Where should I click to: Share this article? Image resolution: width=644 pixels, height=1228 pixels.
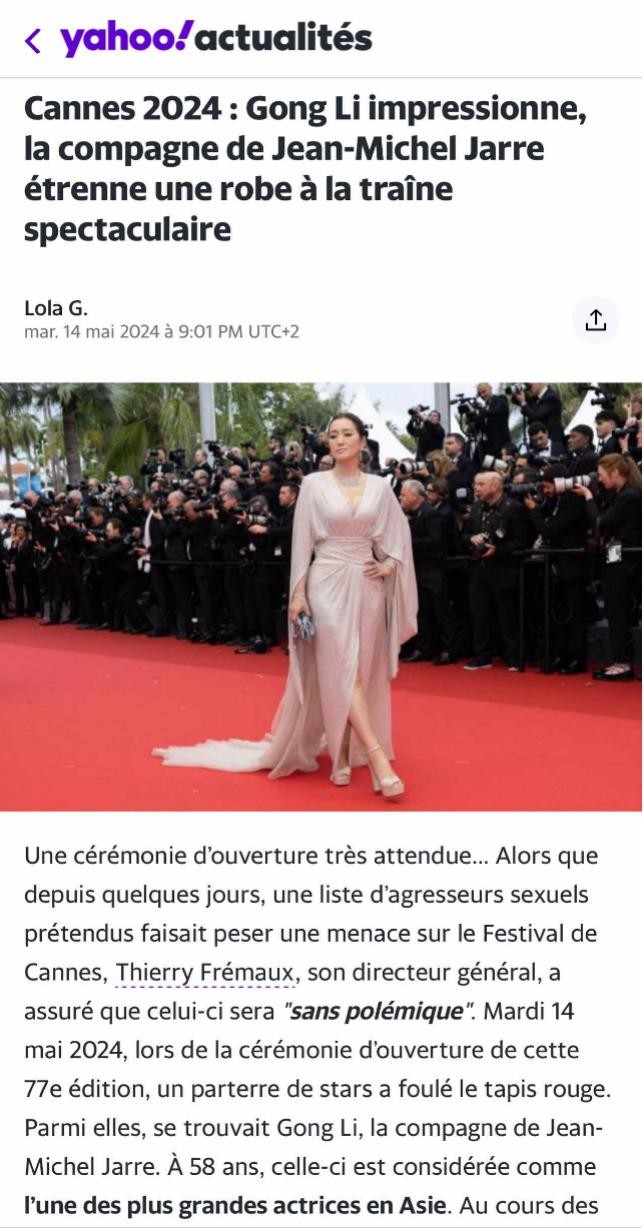tap(596, 320)
